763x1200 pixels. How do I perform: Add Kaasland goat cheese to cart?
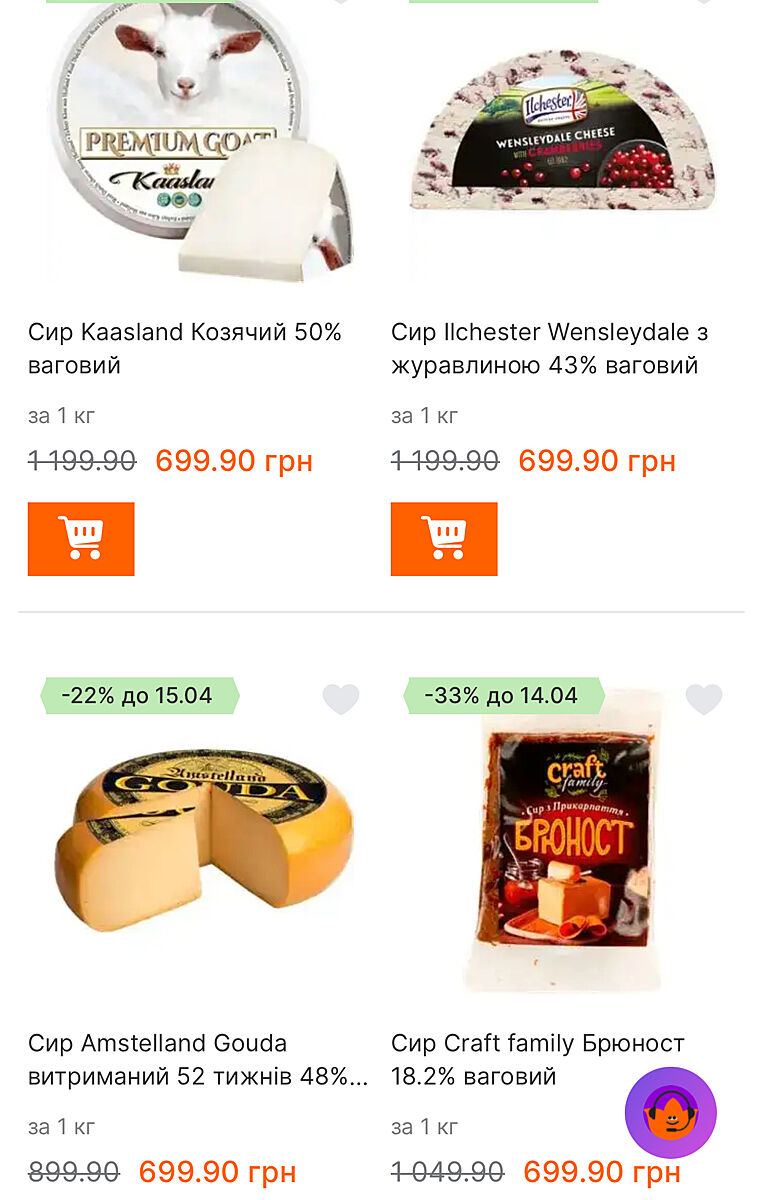pyautogui.click(x=81, y=539)
